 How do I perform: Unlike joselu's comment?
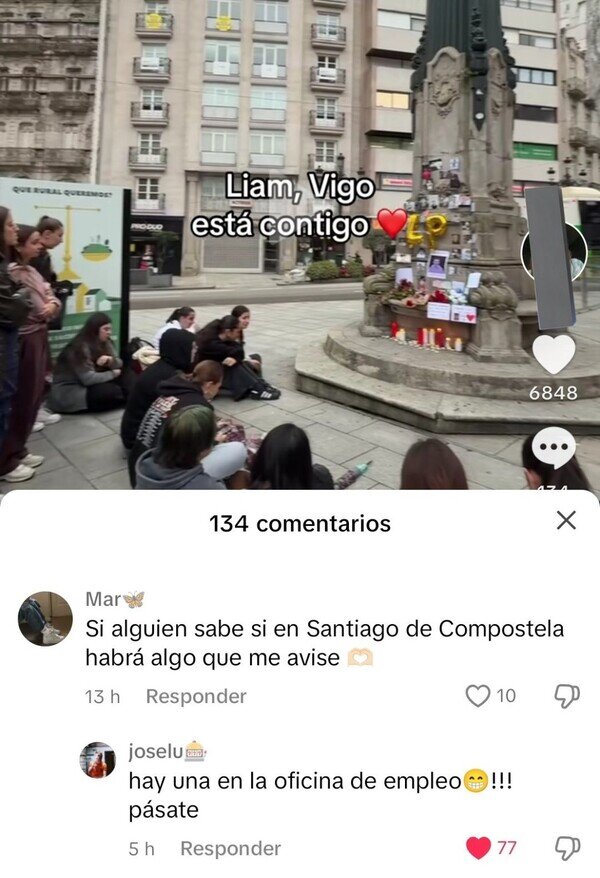(478, 848)
